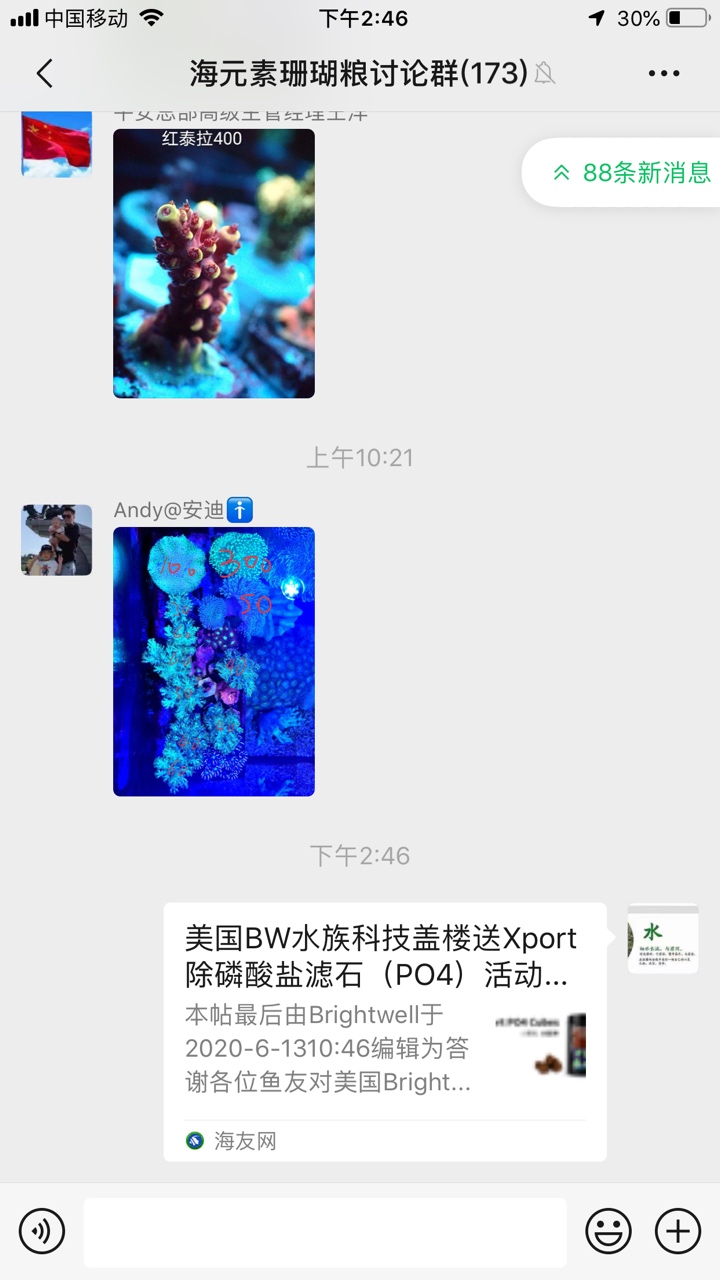Open the 红泰拉400 coral photo
720x1280 pixels.
coord(214,263)
